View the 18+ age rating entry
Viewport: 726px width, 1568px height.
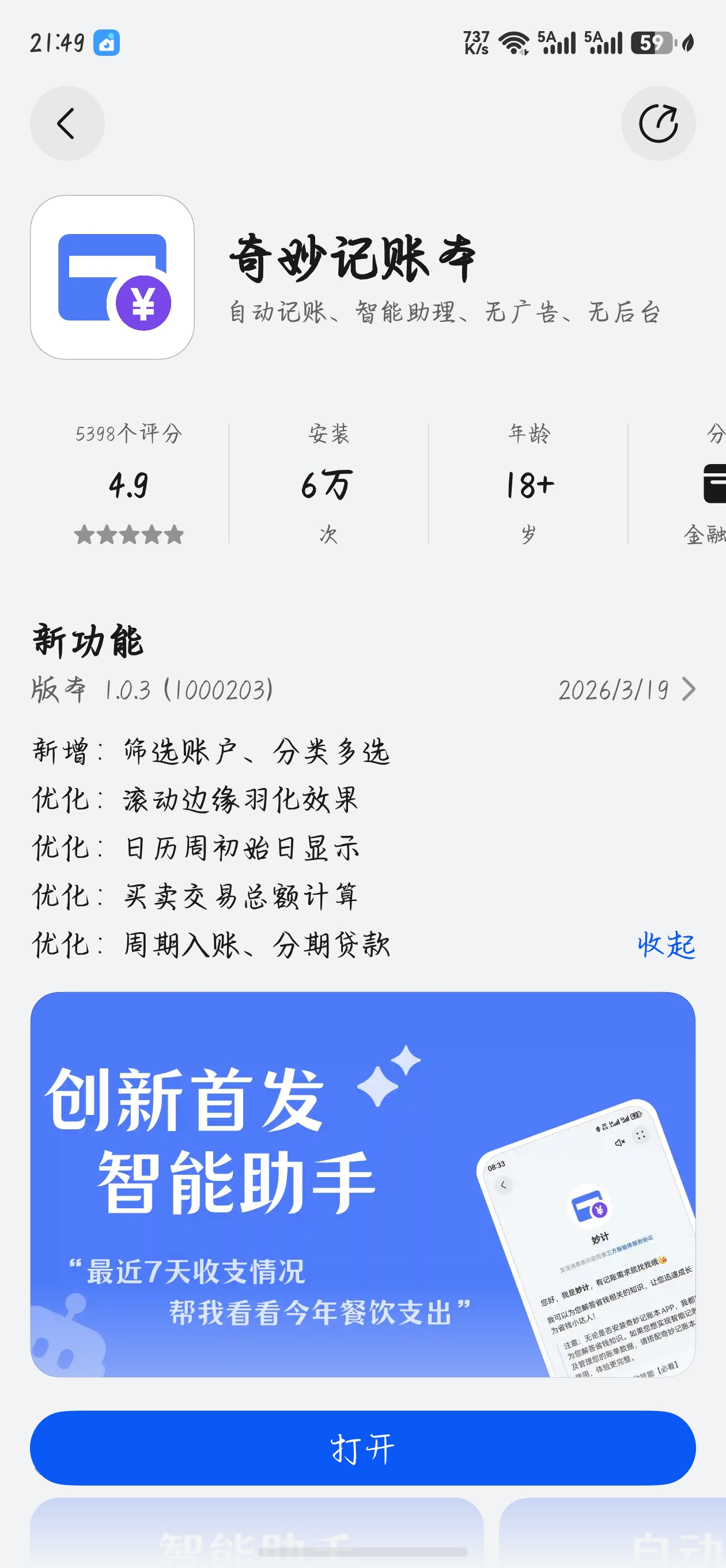[x=528, y=484]
